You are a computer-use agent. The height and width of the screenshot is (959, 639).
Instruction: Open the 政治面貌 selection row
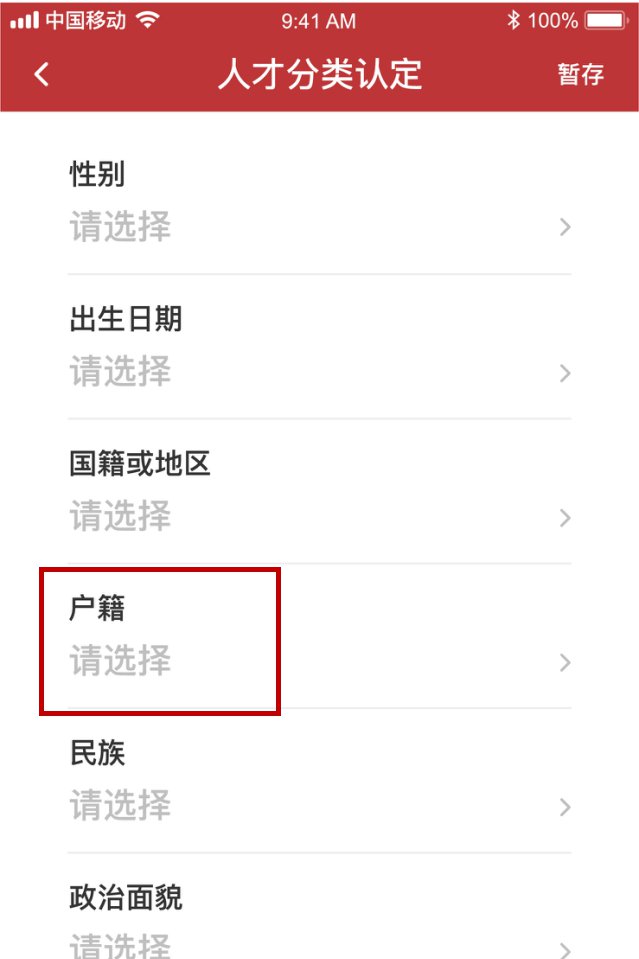pyautogui.click(x=319, y=940)
